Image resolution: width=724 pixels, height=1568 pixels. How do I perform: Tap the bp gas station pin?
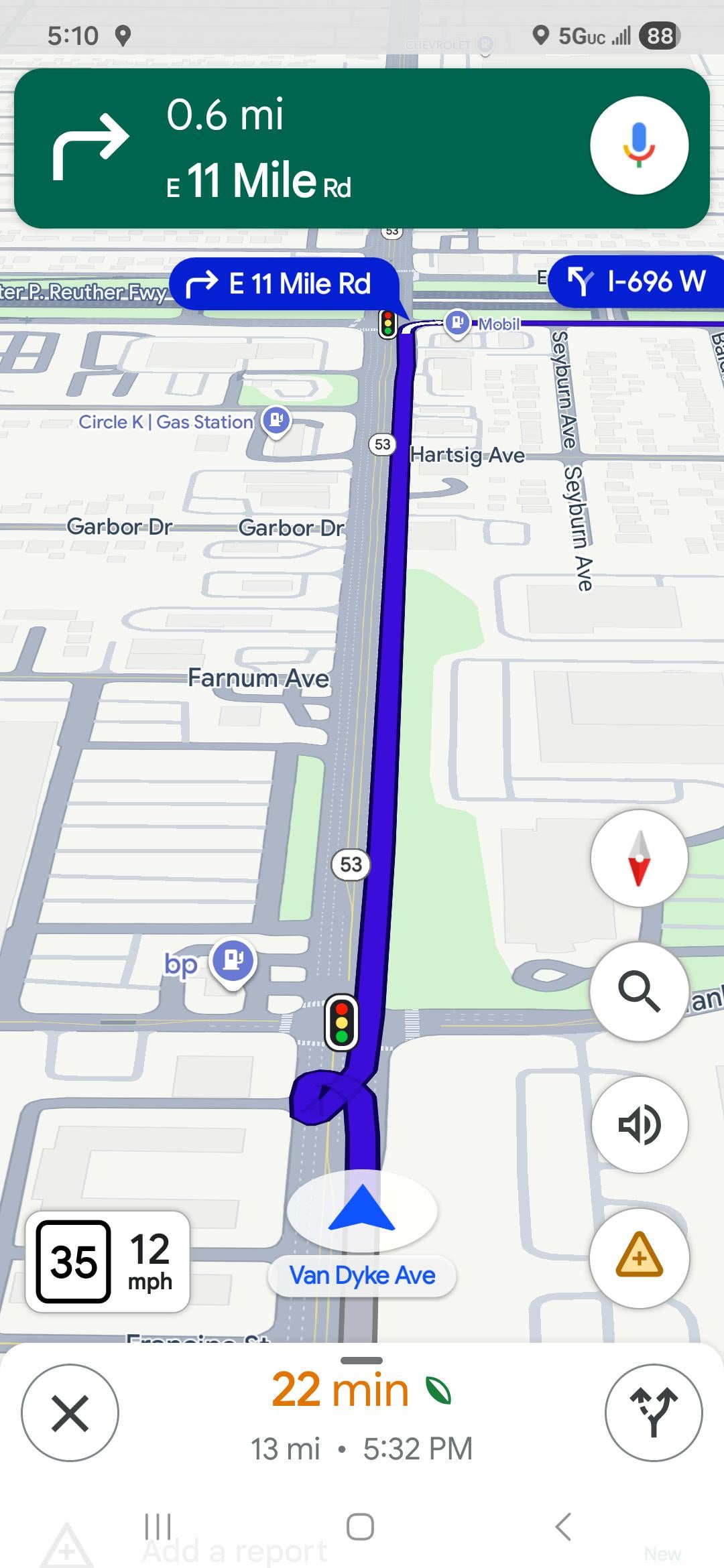click(233, 960)
